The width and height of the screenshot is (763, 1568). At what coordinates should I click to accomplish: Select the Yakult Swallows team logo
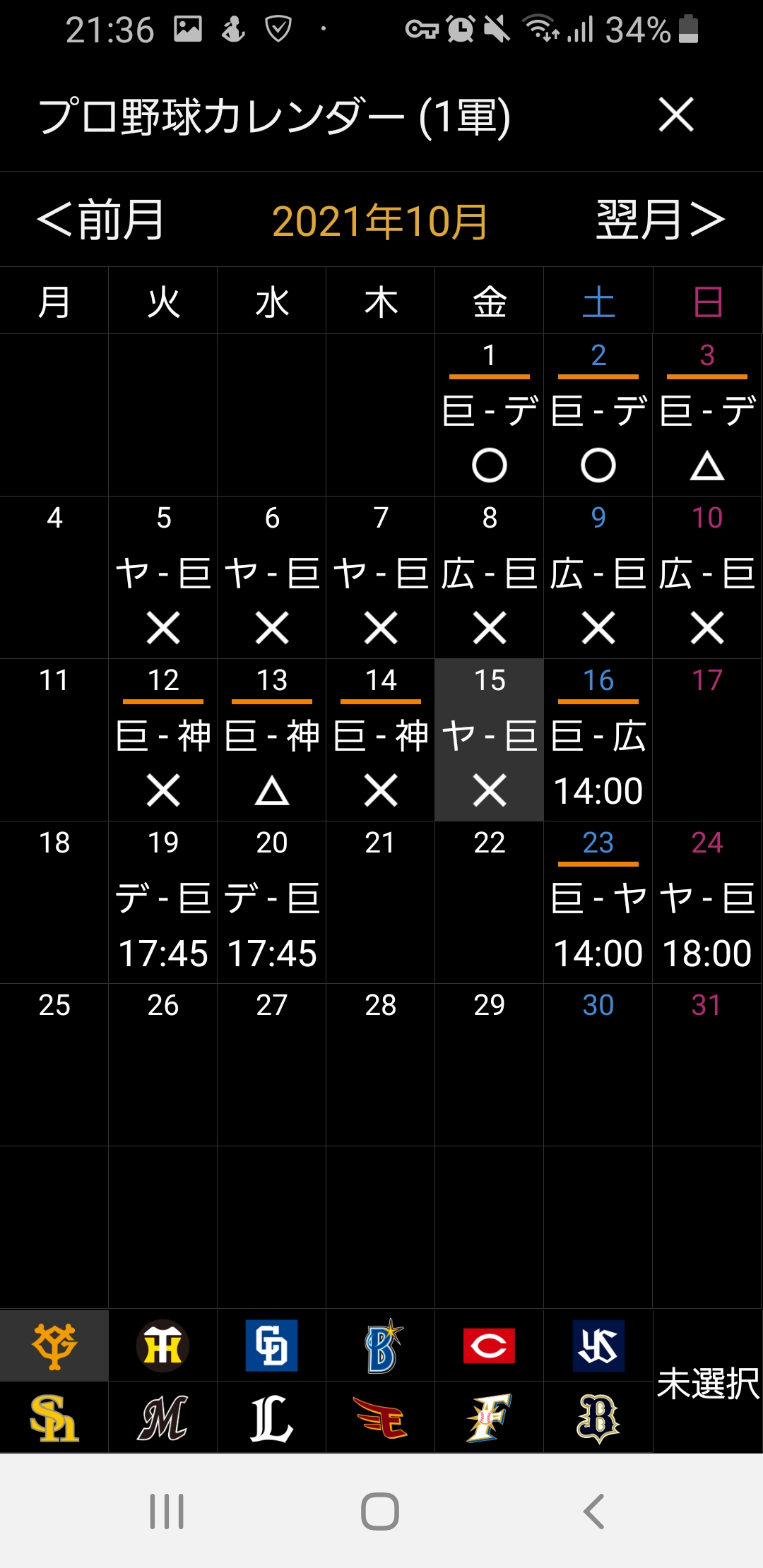(x=598, y=1346)
